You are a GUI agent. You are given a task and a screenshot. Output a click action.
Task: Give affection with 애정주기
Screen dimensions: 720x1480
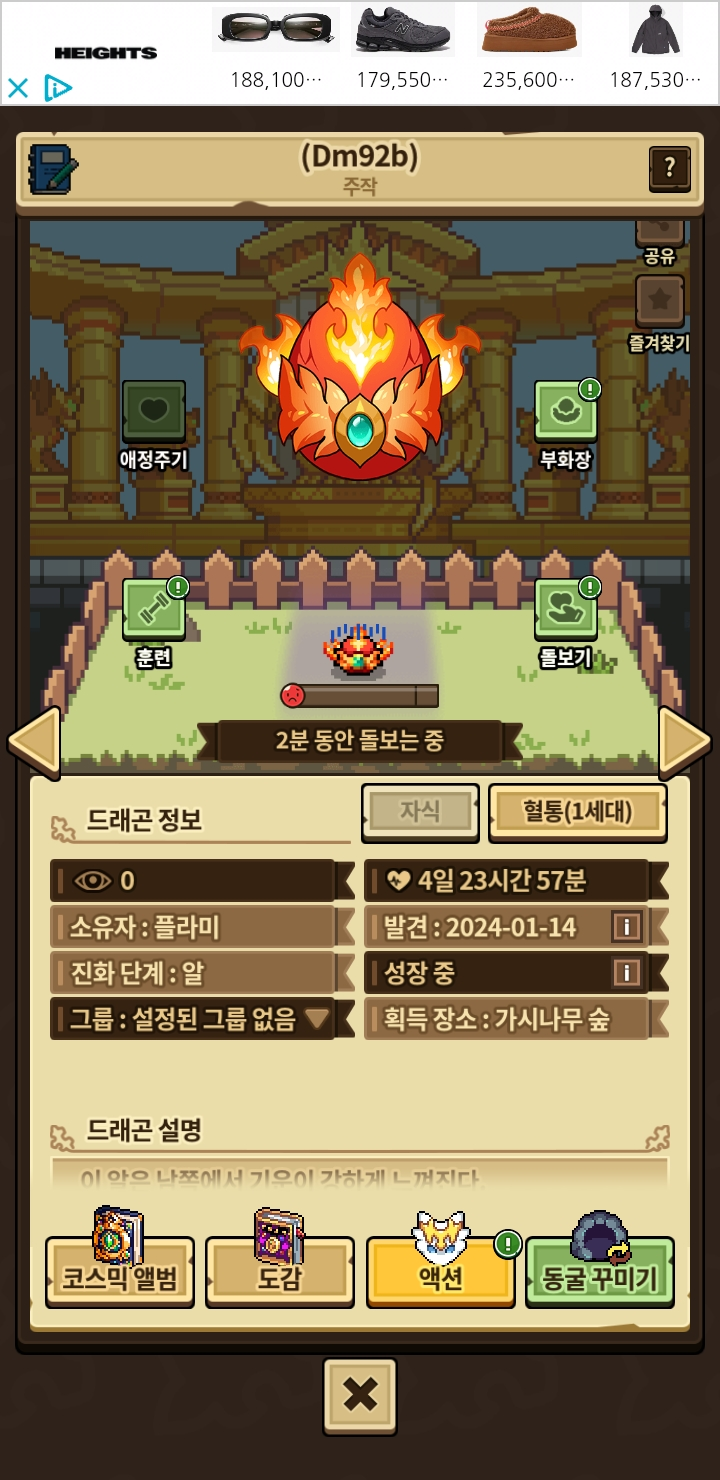(154, 412)
